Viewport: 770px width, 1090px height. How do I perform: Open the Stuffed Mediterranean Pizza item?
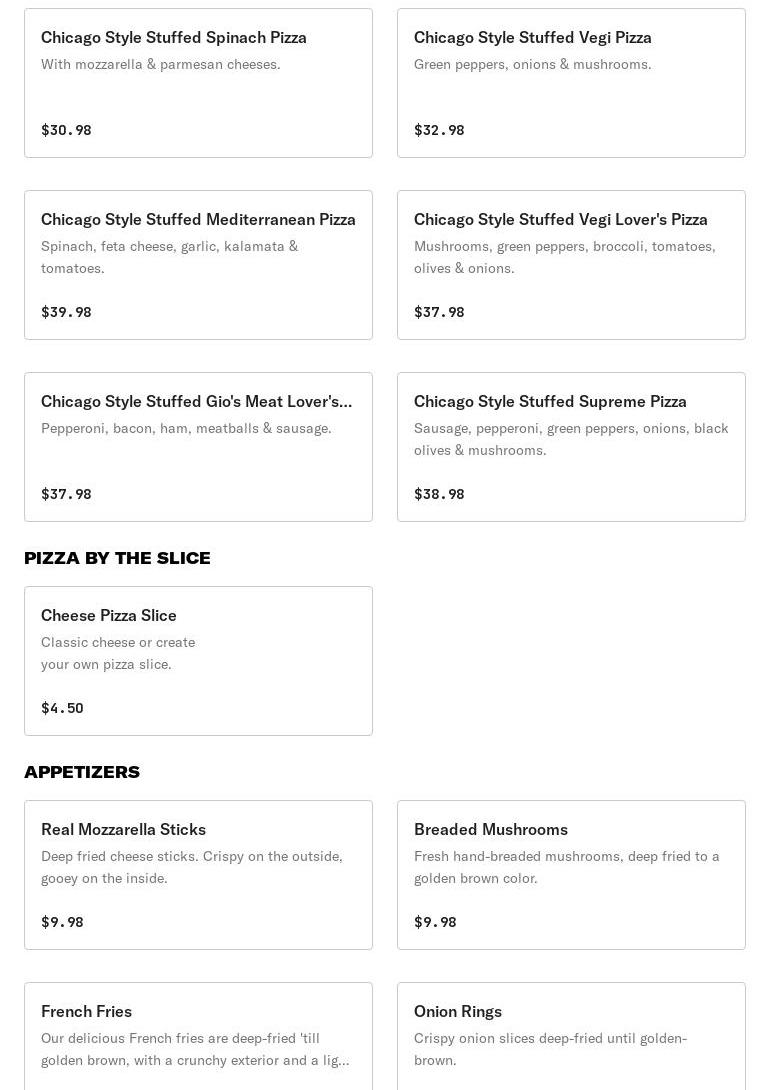coord(198,265)
